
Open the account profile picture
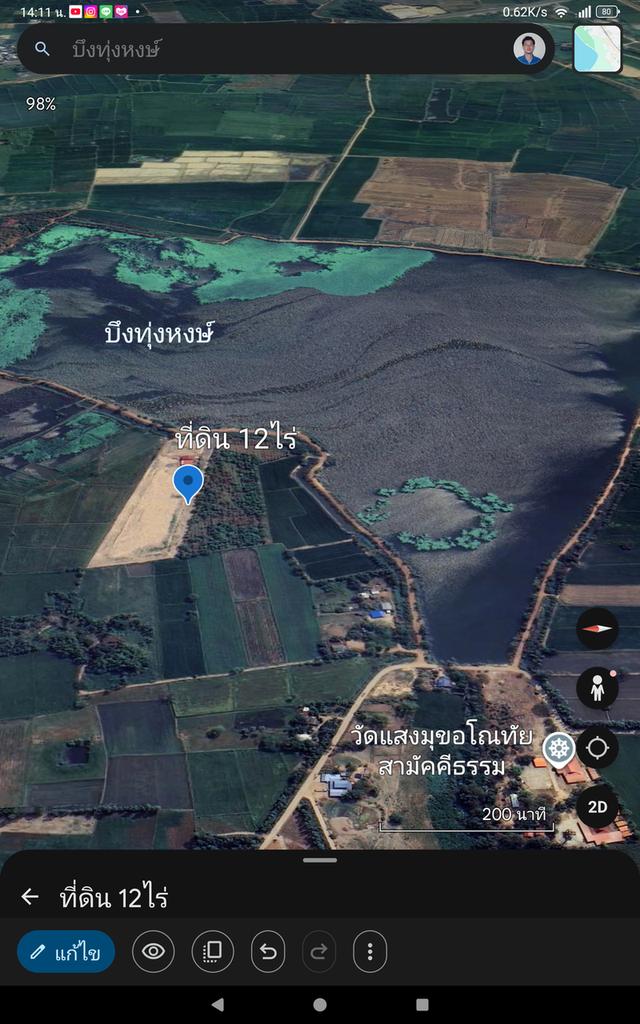coord(529,49)
